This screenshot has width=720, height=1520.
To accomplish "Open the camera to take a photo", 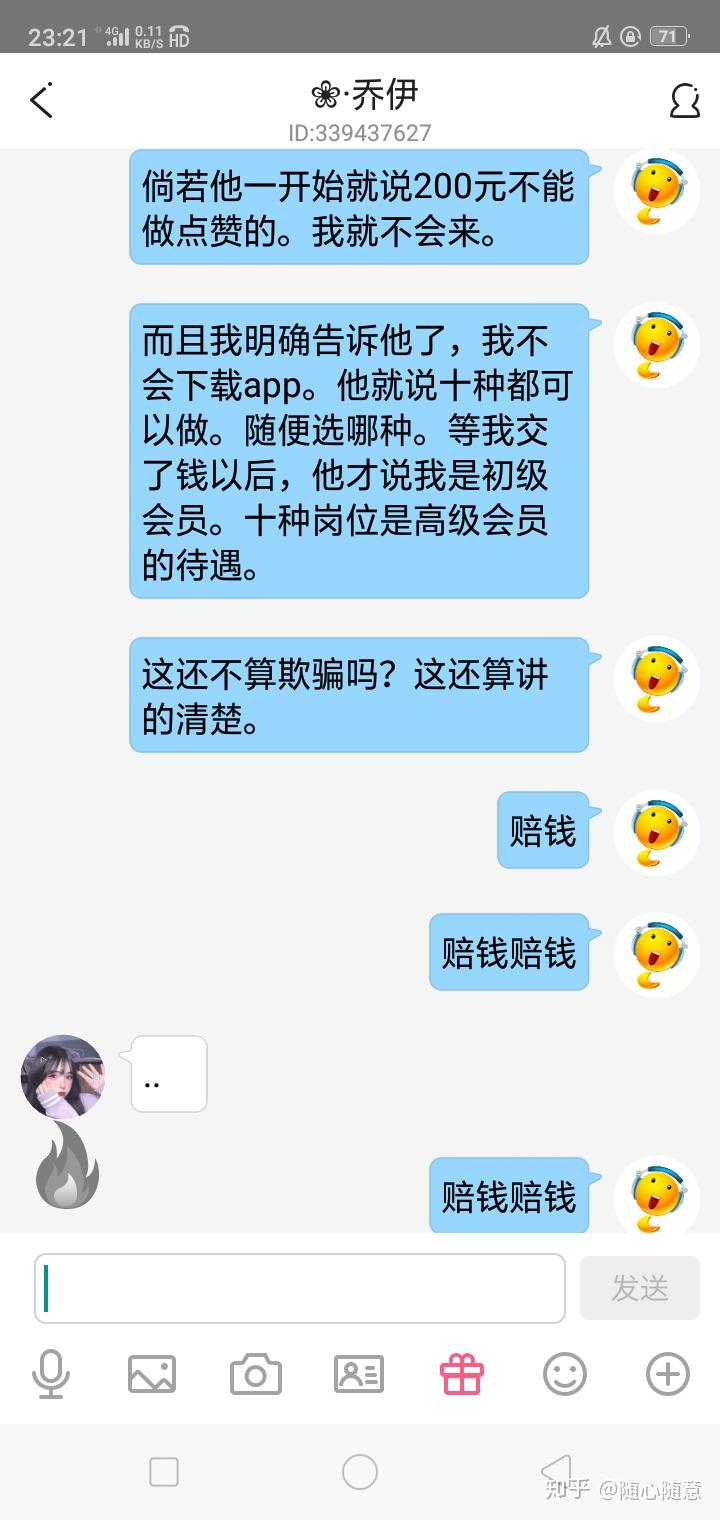I will 255,1374.
